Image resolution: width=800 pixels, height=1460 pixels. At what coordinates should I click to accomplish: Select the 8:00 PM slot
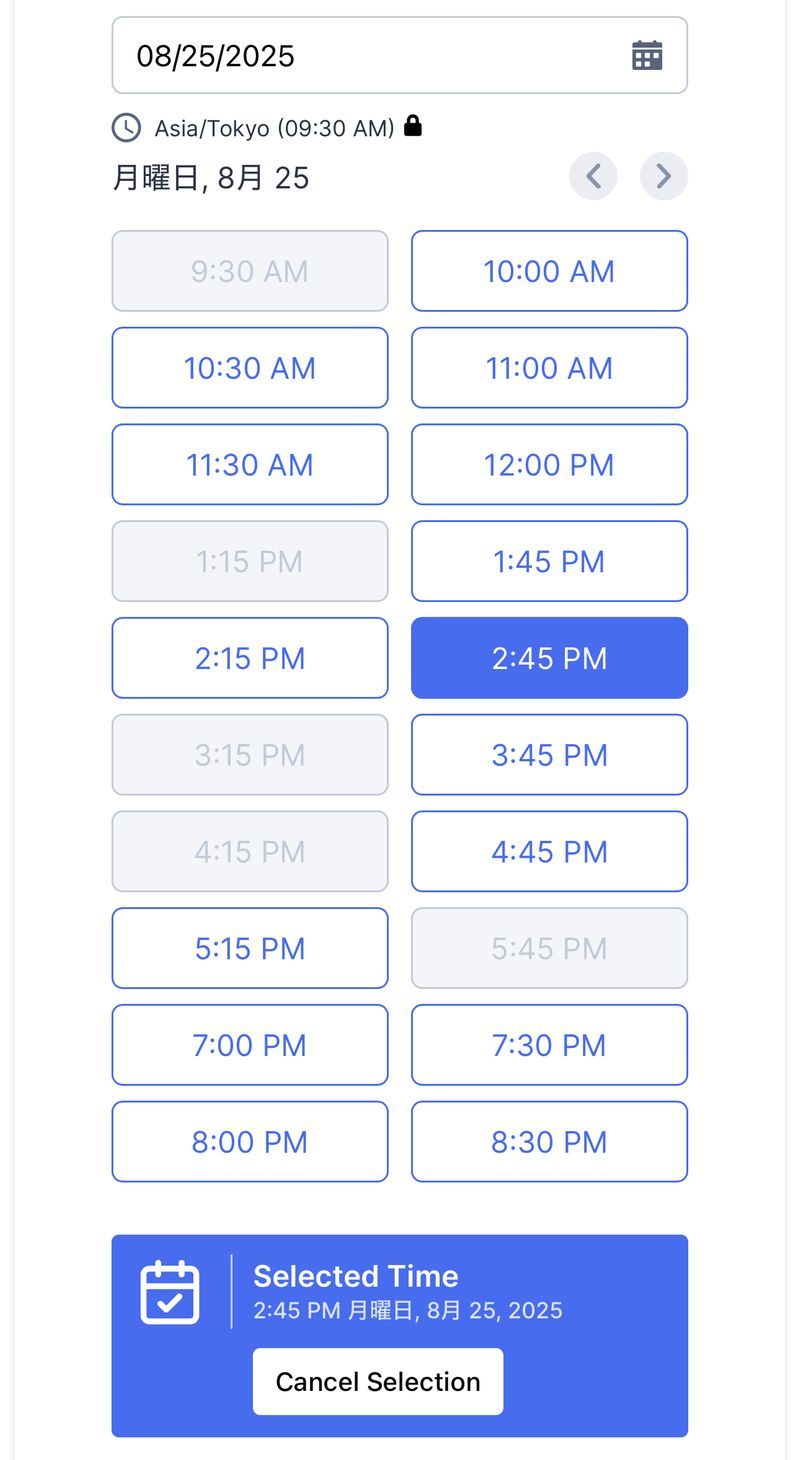(x=249, y=1142)
